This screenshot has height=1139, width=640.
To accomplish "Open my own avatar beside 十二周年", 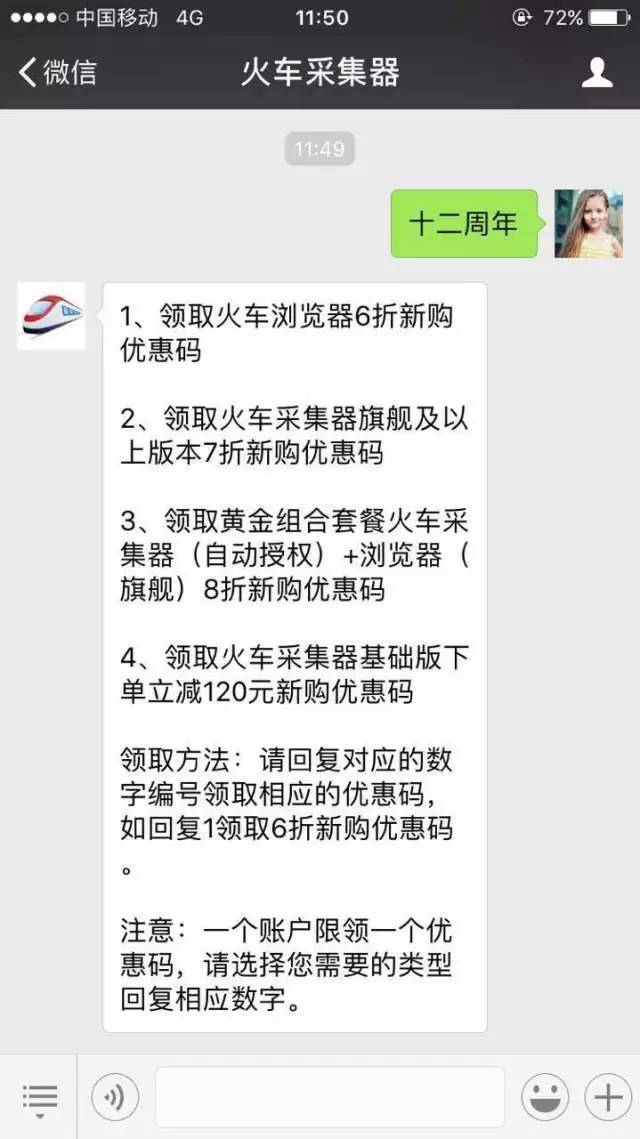I will coord(589,224).
